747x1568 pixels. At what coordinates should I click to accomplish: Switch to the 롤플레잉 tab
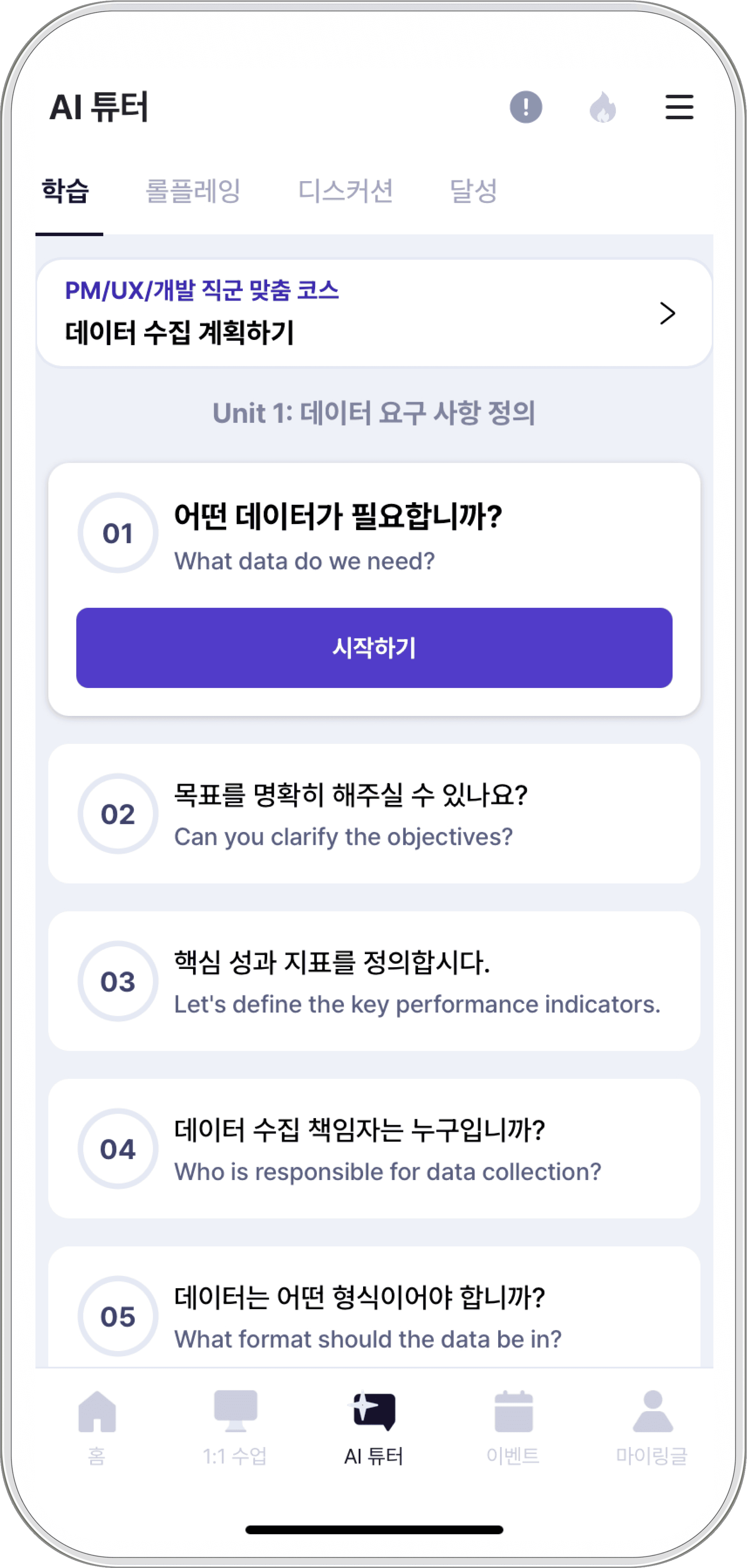point(193,191)
